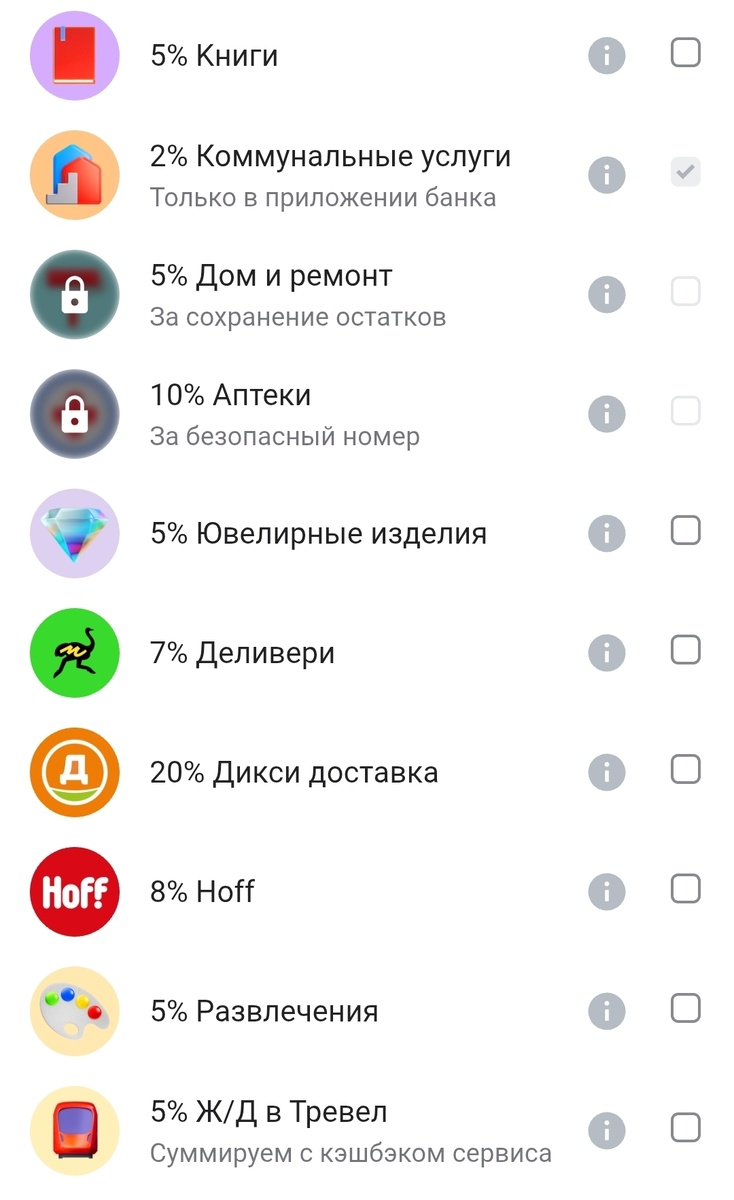The image size is (734, 1200).
Task: Show details for 7% Деливери
Action: pyautogui.click(x=607, y=653)
